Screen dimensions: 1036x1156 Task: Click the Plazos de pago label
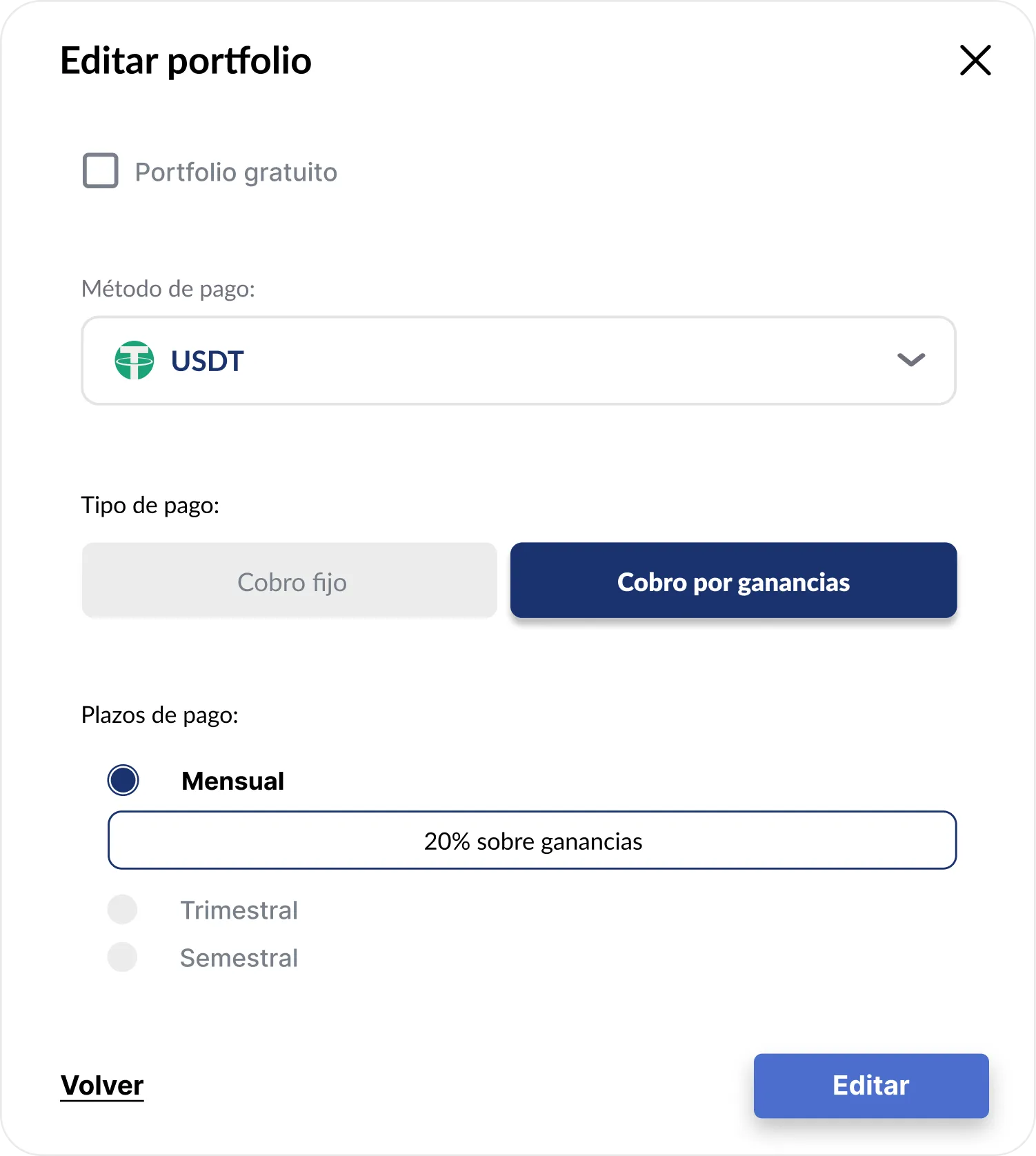pyautogui.click(x=160, y=715)
